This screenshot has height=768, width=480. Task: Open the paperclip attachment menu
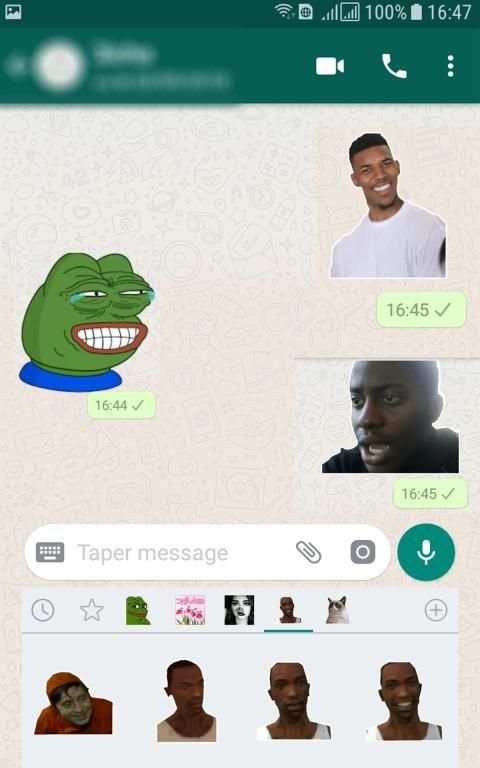309,552
